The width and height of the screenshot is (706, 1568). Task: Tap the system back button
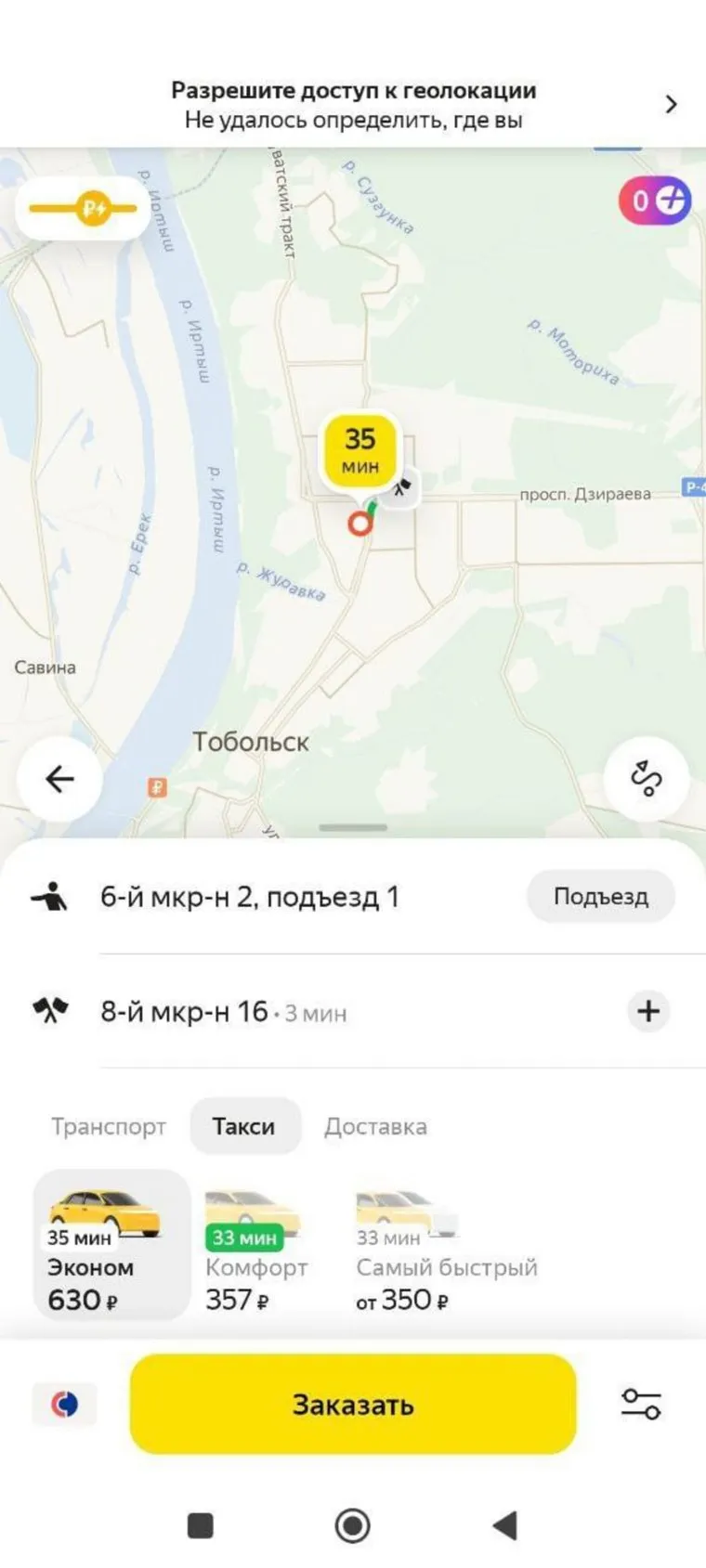pyautogui.click(x=504, y=1525)
